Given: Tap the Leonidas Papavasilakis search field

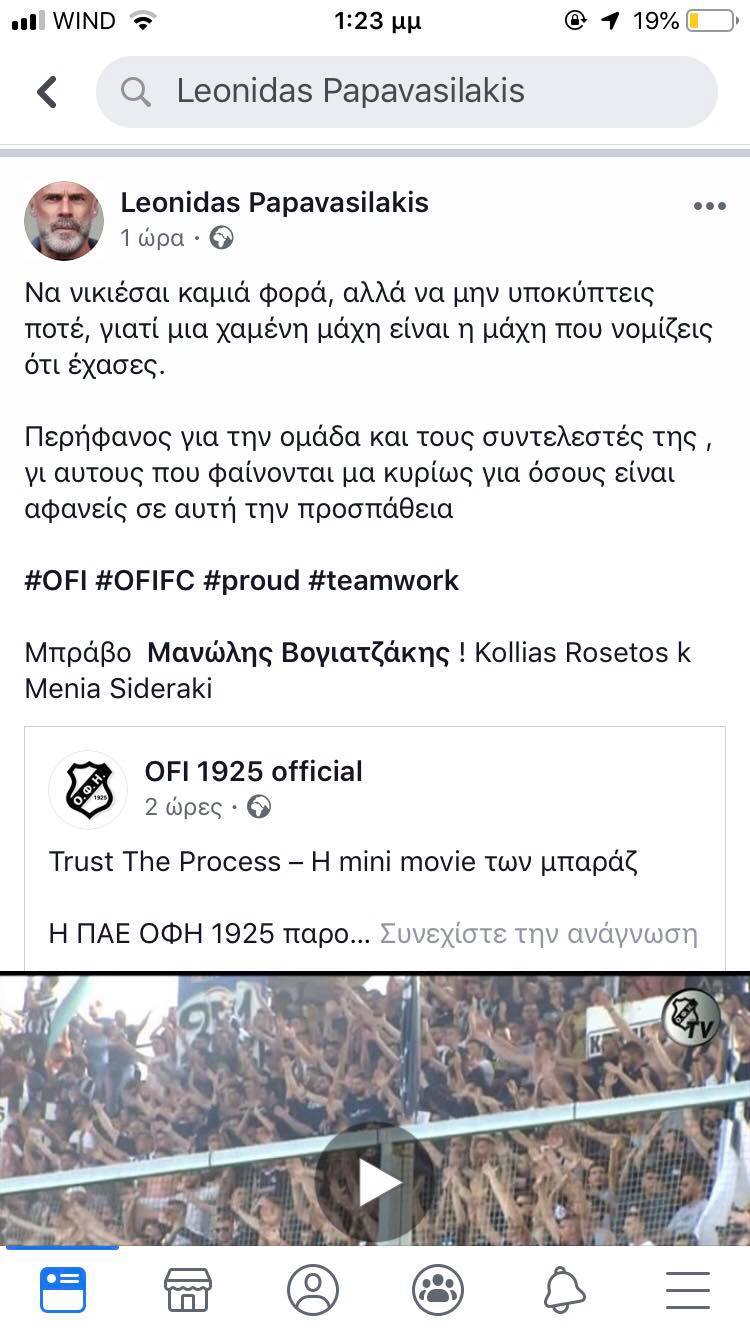Looking at the screenshot, I should pyautogui.click(x=406, y=92).
